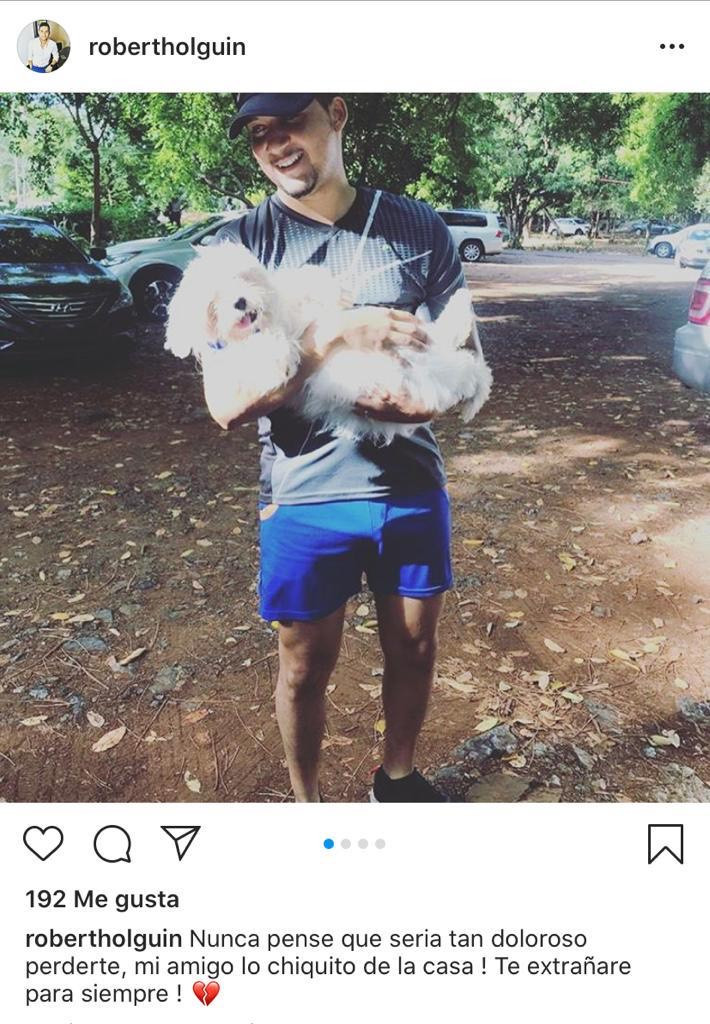Share the post via paper plane icon

pos(181,842)
